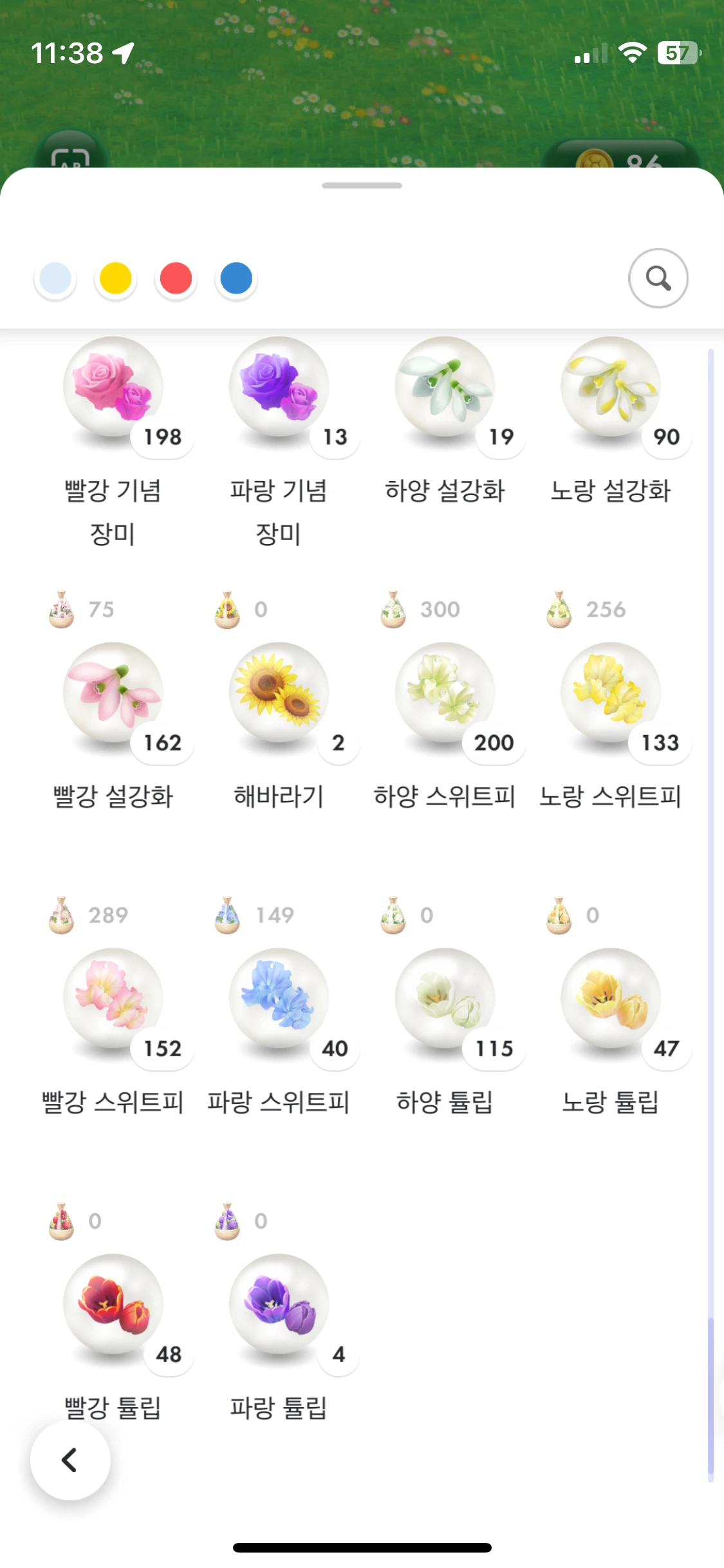Screen dimensions: 724x1568
Task: Filter by yellow color dot
Action: pos(116,279)
